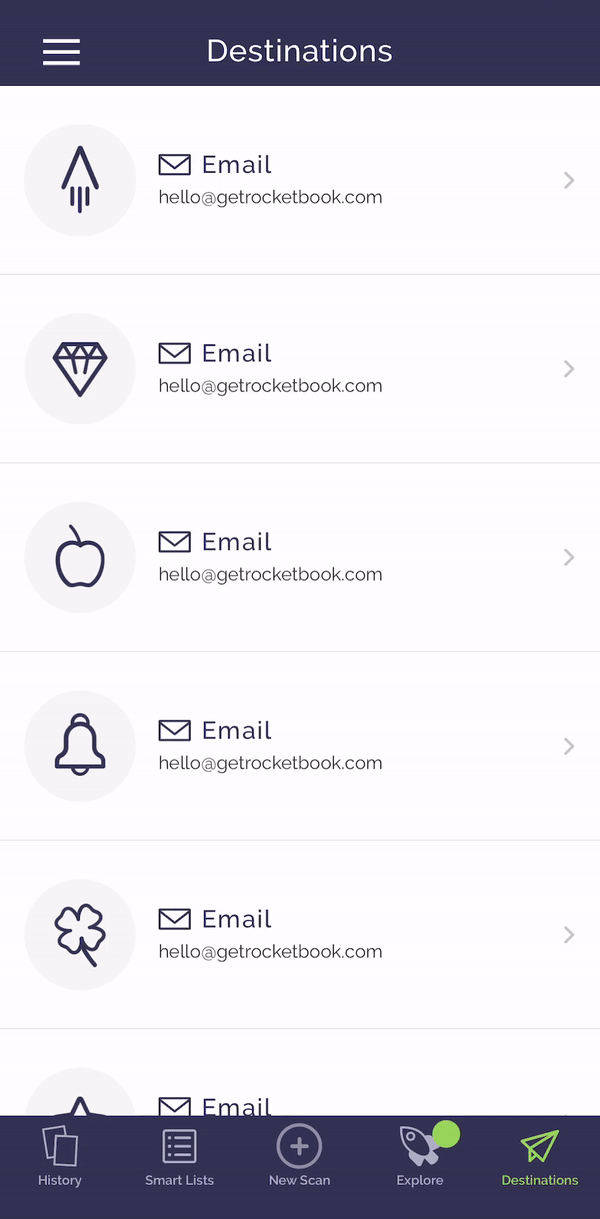Open the hamburger menu
Screen dimensions: 600x1219
coord(61,51)
